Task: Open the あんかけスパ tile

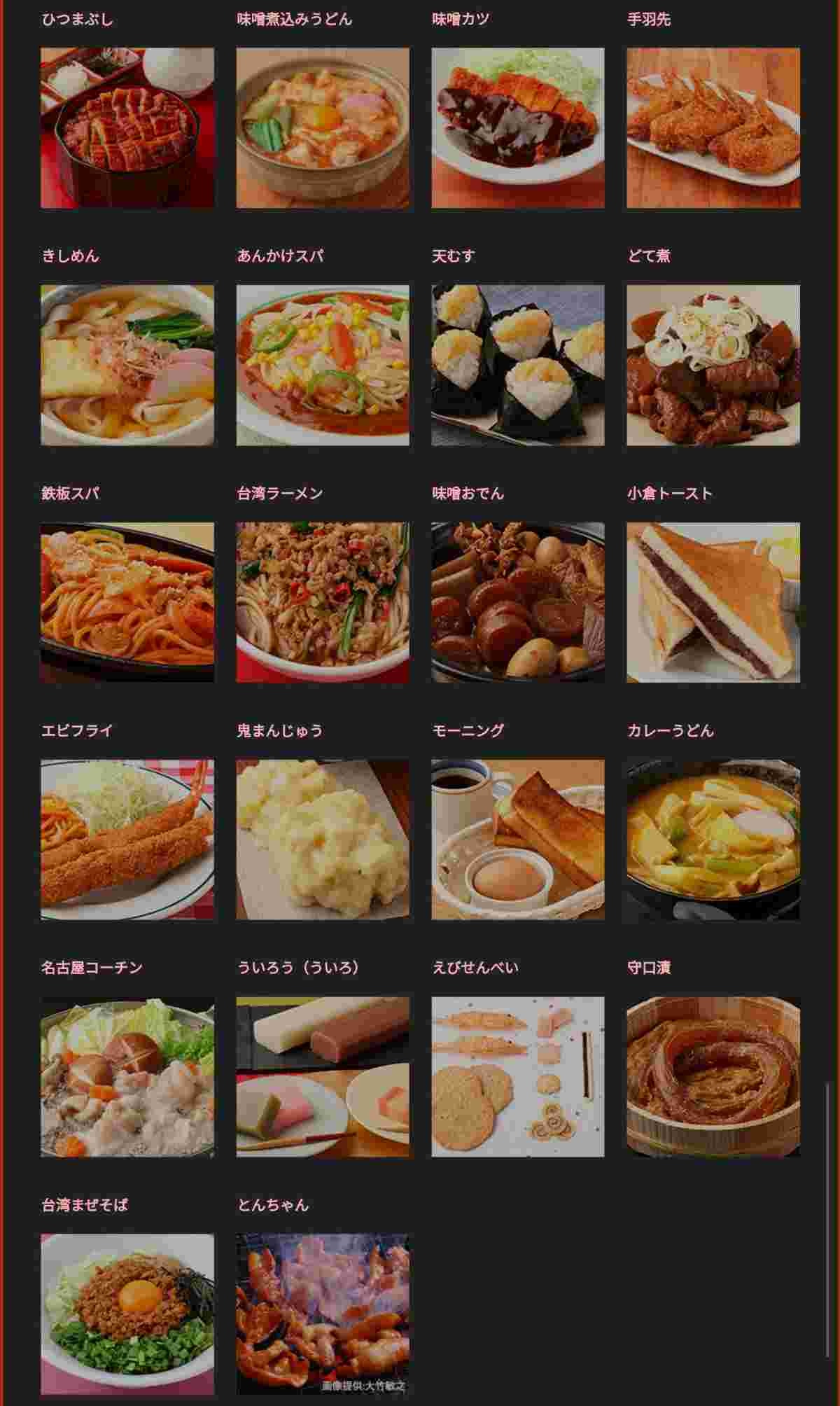Action: (x=323, y=365)
